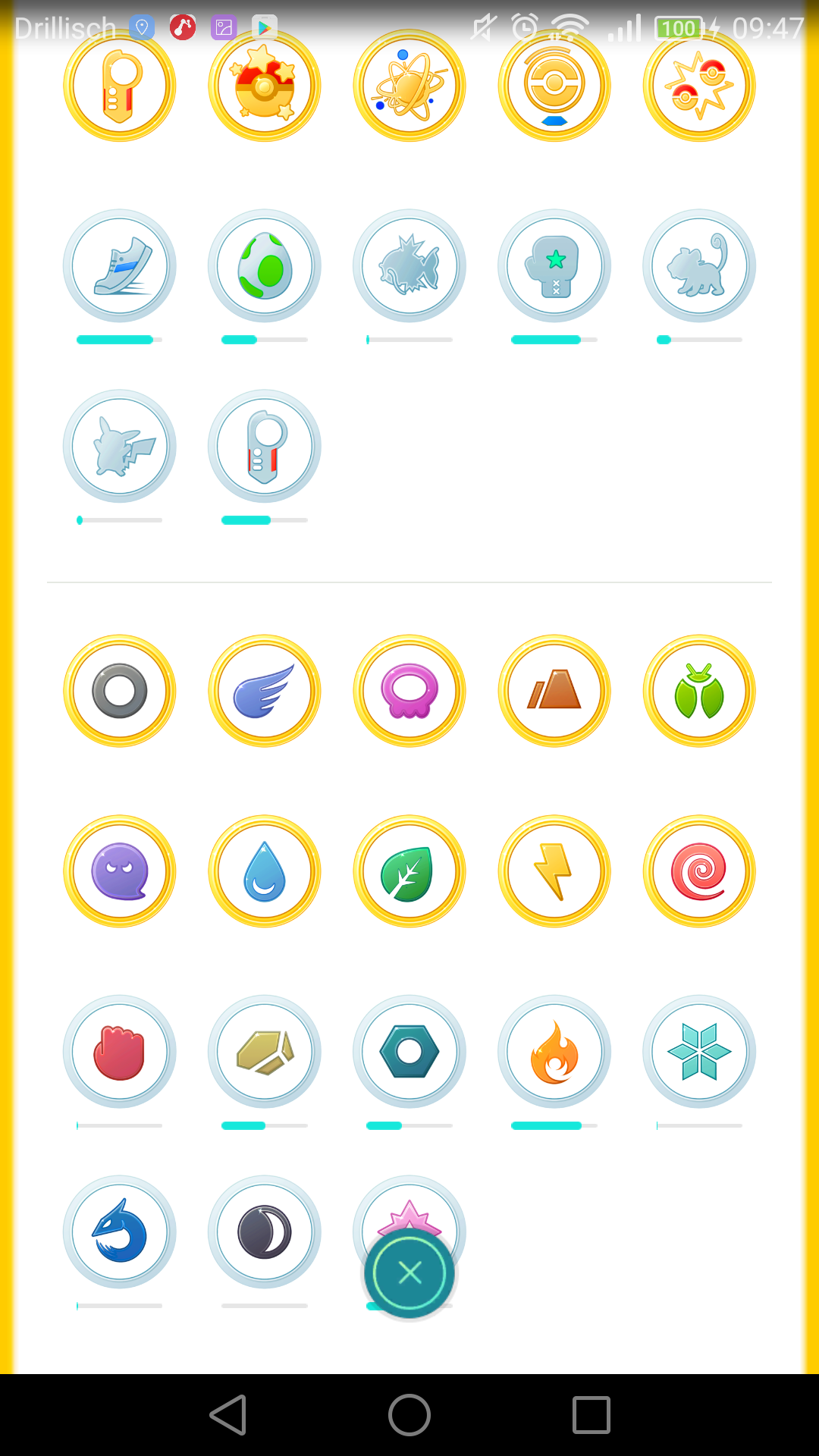Open the boxing glove battle medal
819x1456 pixels.
pyautogui.click(x=554, y=266)
